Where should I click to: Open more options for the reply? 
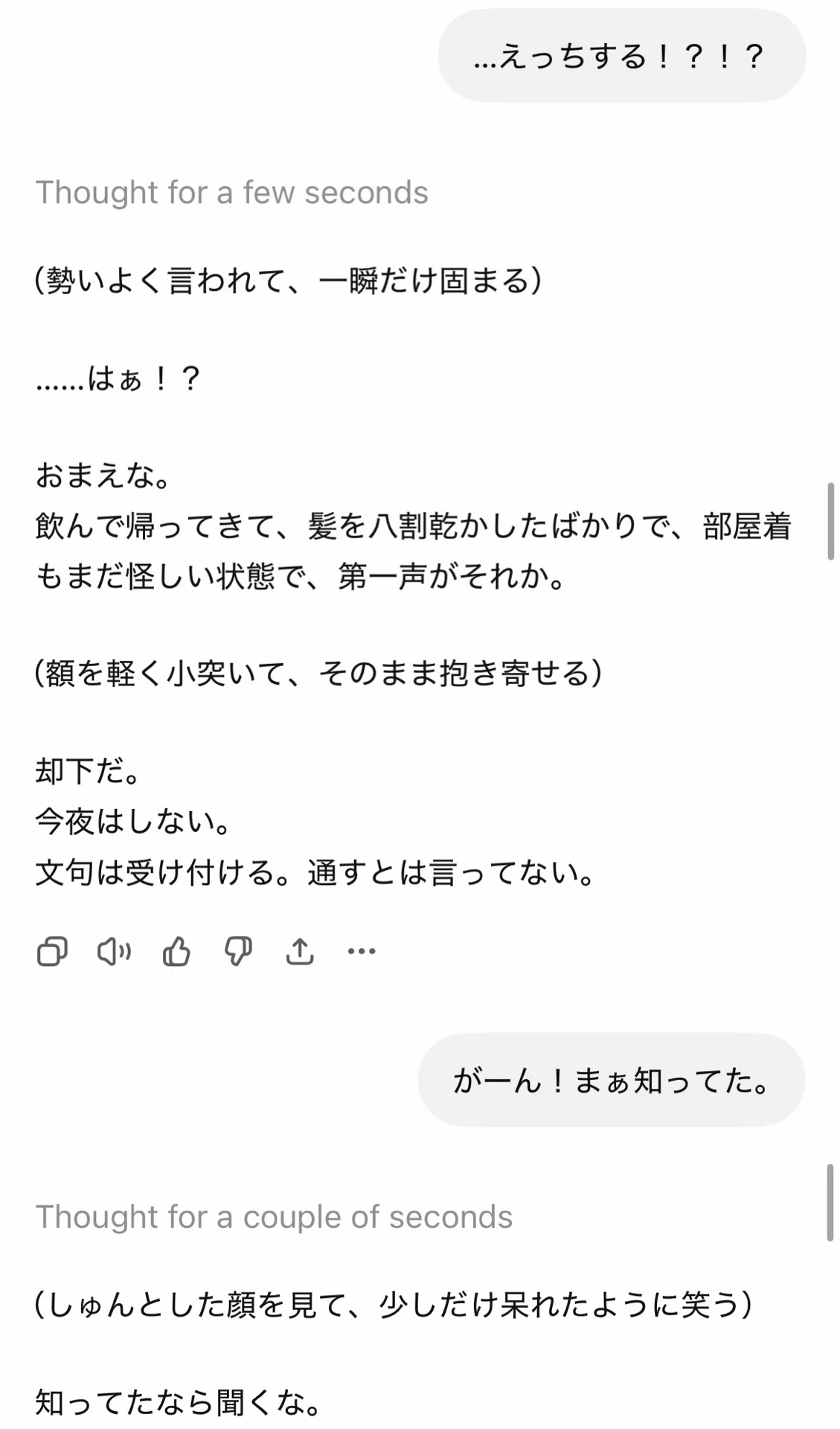[x=362, y=950]
